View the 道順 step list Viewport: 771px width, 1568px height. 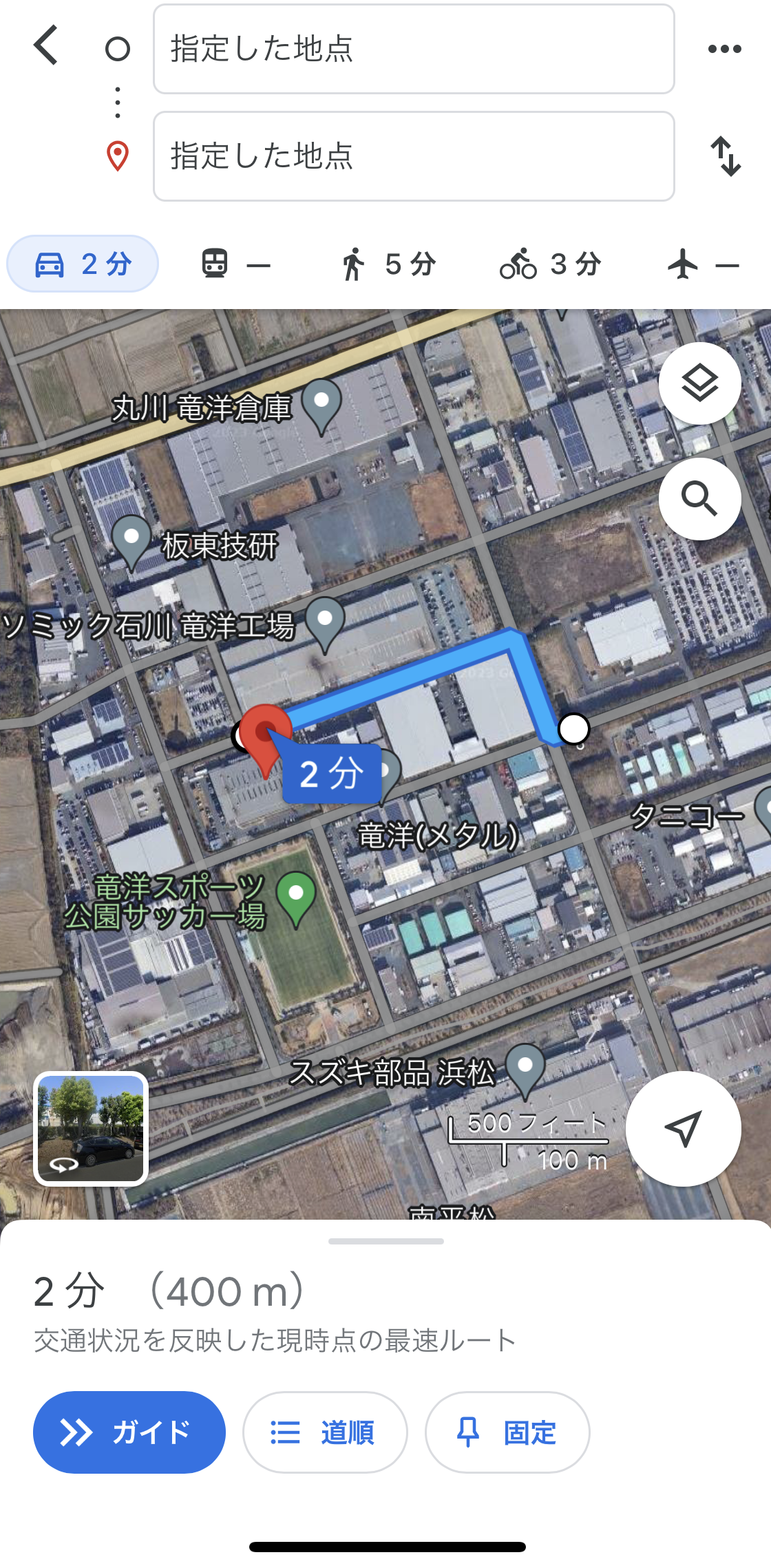(x=325, y=1432)
